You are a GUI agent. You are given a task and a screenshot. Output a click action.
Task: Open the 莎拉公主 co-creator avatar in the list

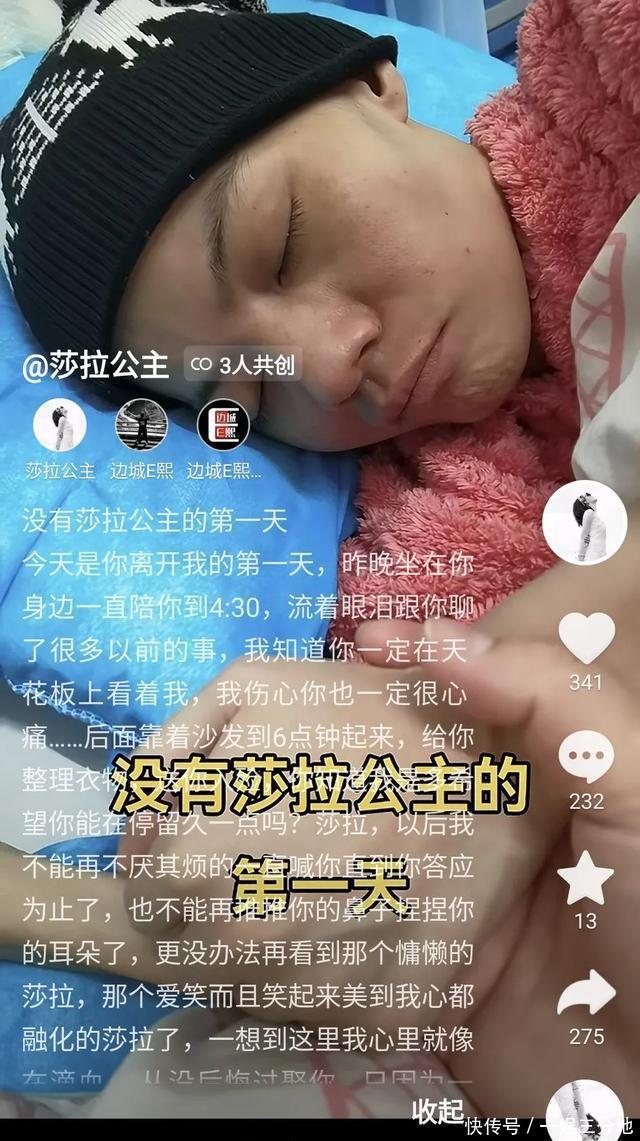[x=60, y=425]
